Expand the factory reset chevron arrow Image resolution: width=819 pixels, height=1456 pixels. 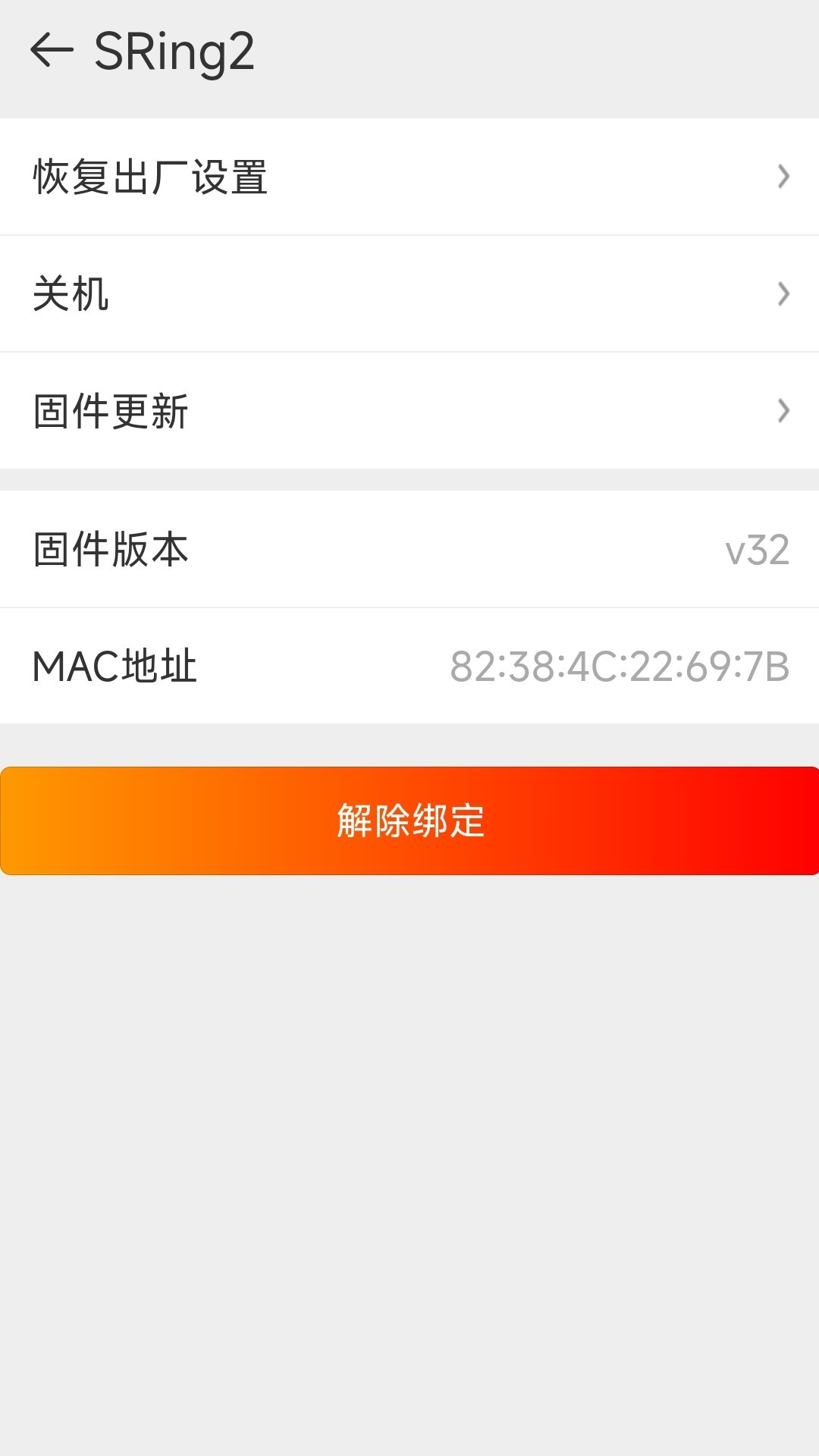[784, 176]
